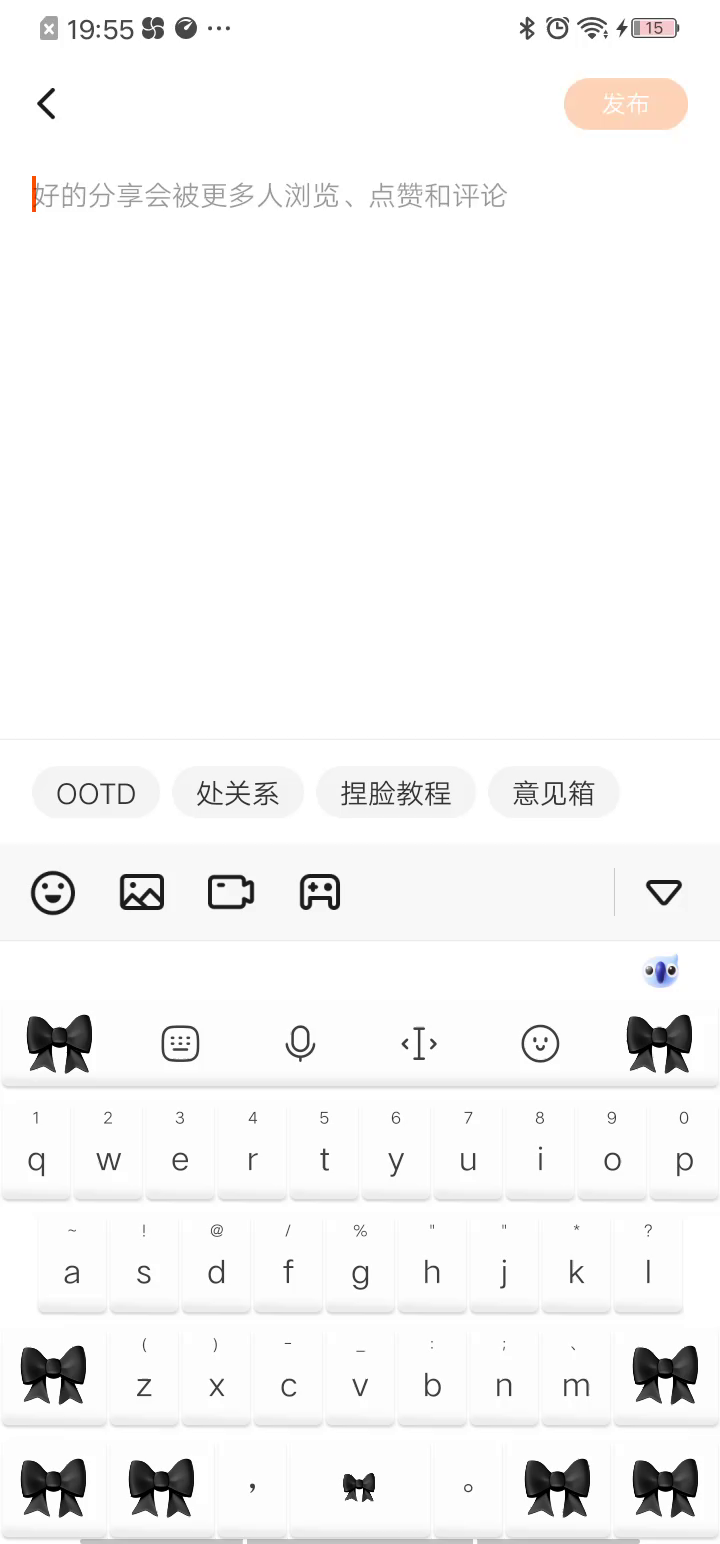720x1544 pixels.
Task: Attach a video with the camera icon
Action: [231, 892]
